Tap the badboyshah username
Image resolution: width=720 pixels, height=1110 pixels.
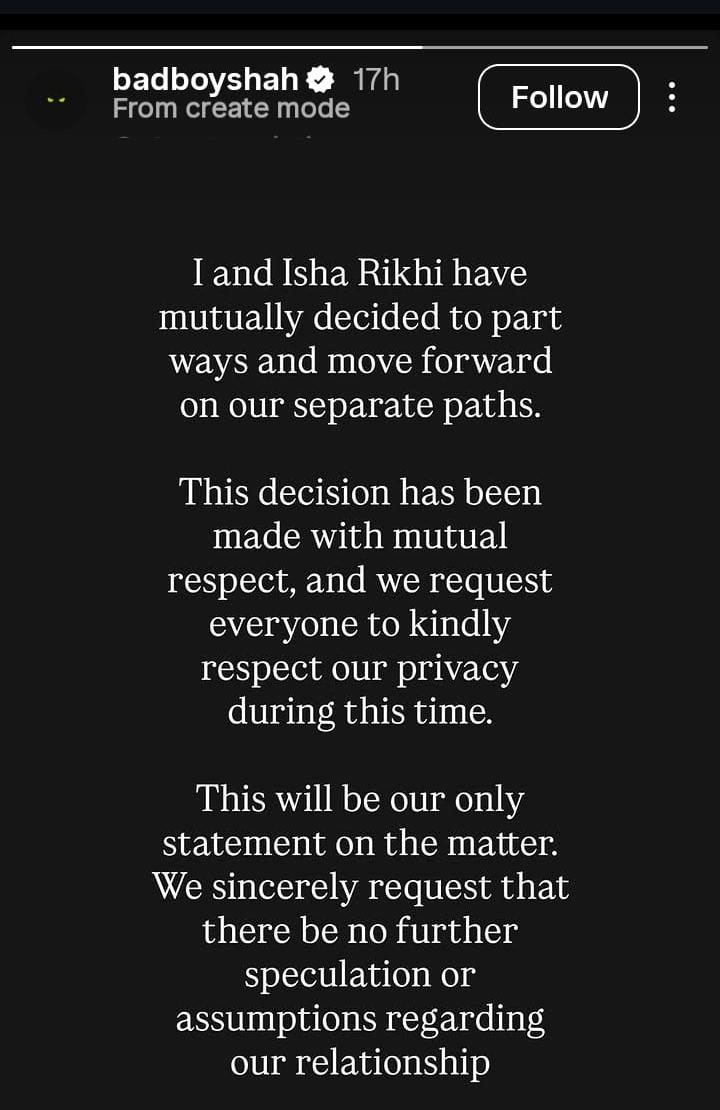tap(205, 79)
